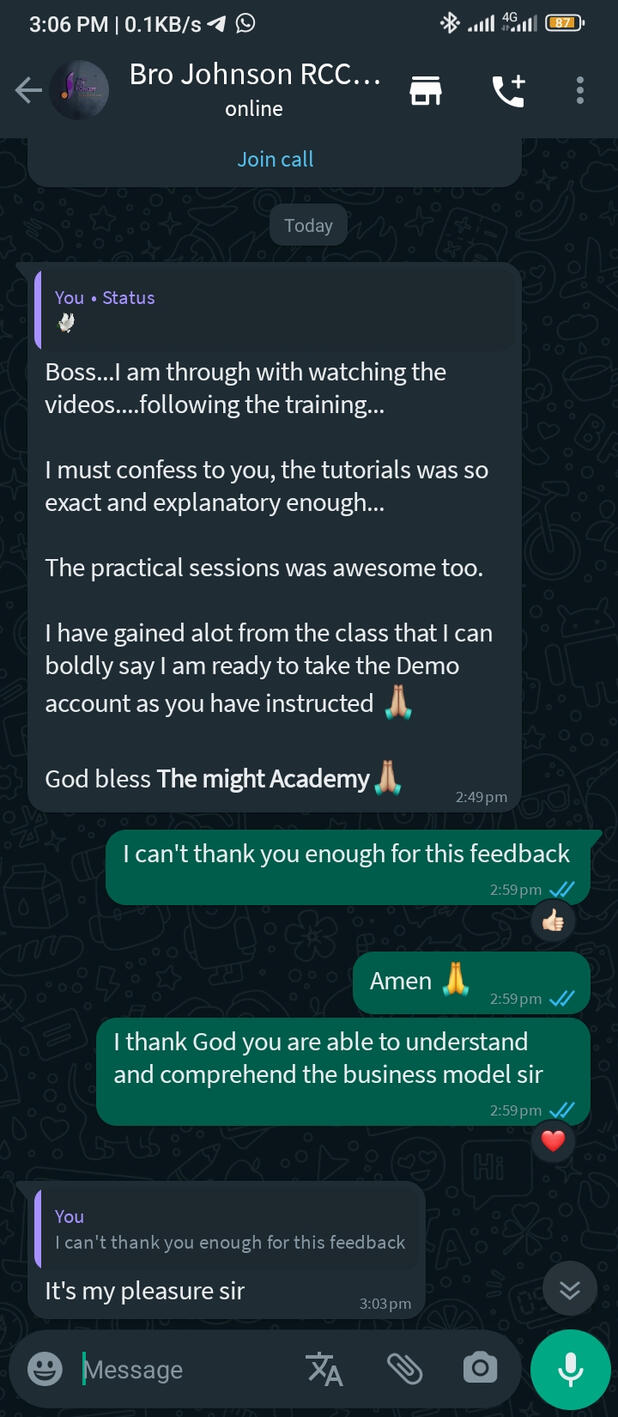618x1417 pixels.
Task: Go back to the chats list
Action: pyautogui.click(x=28, y=91)
